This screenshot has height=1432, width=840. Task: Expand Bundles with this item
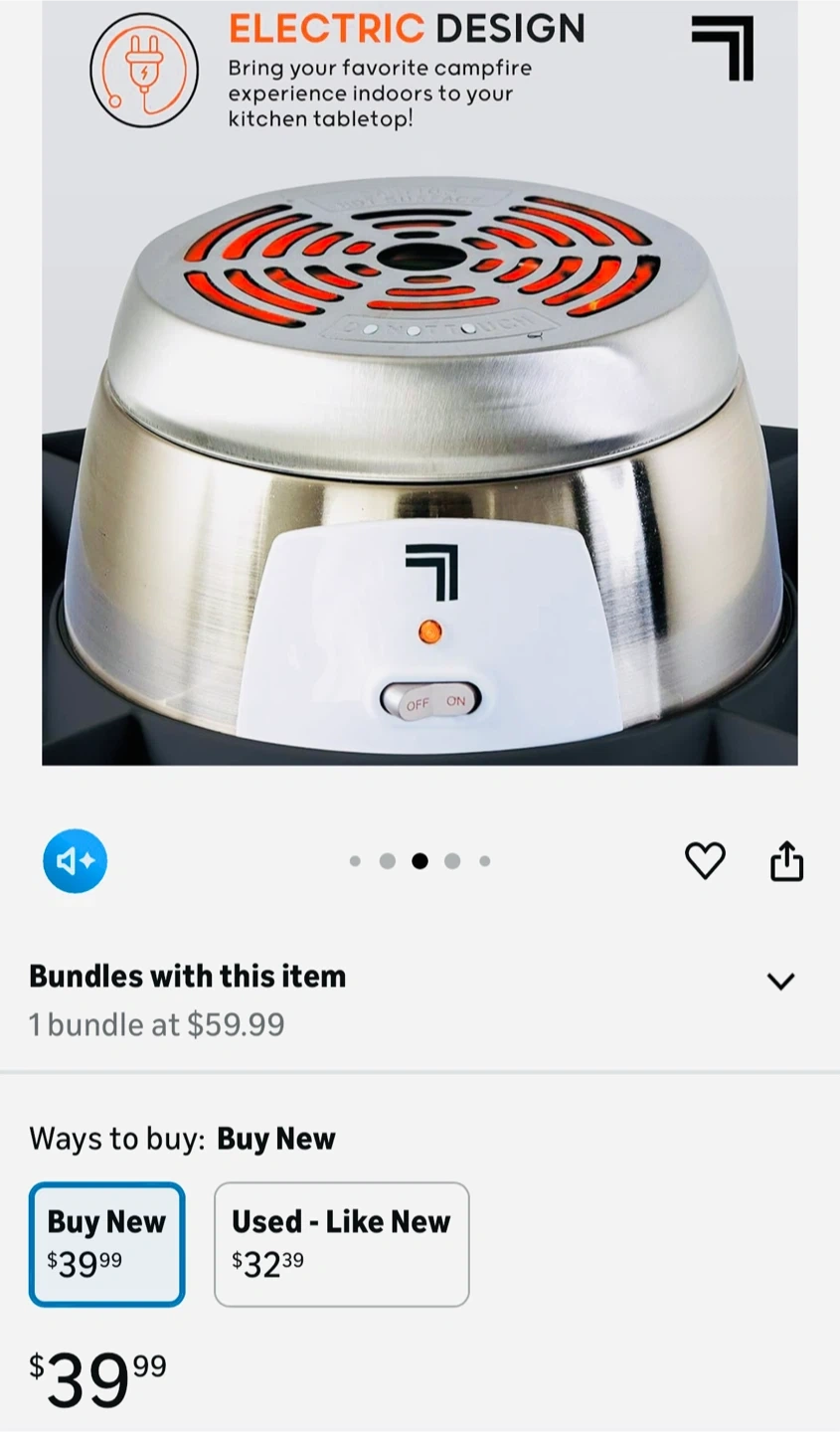[780, 982]
